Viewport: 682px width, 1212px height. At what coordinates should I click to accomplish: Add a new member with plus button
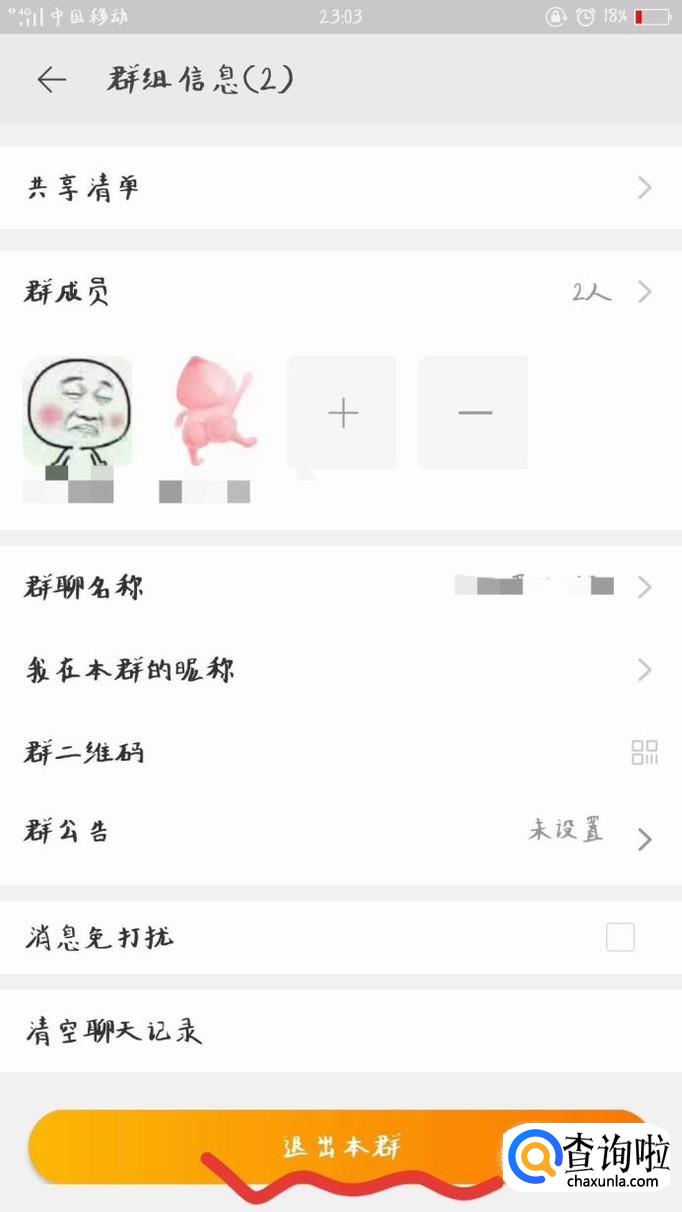(x=342, y=412)
